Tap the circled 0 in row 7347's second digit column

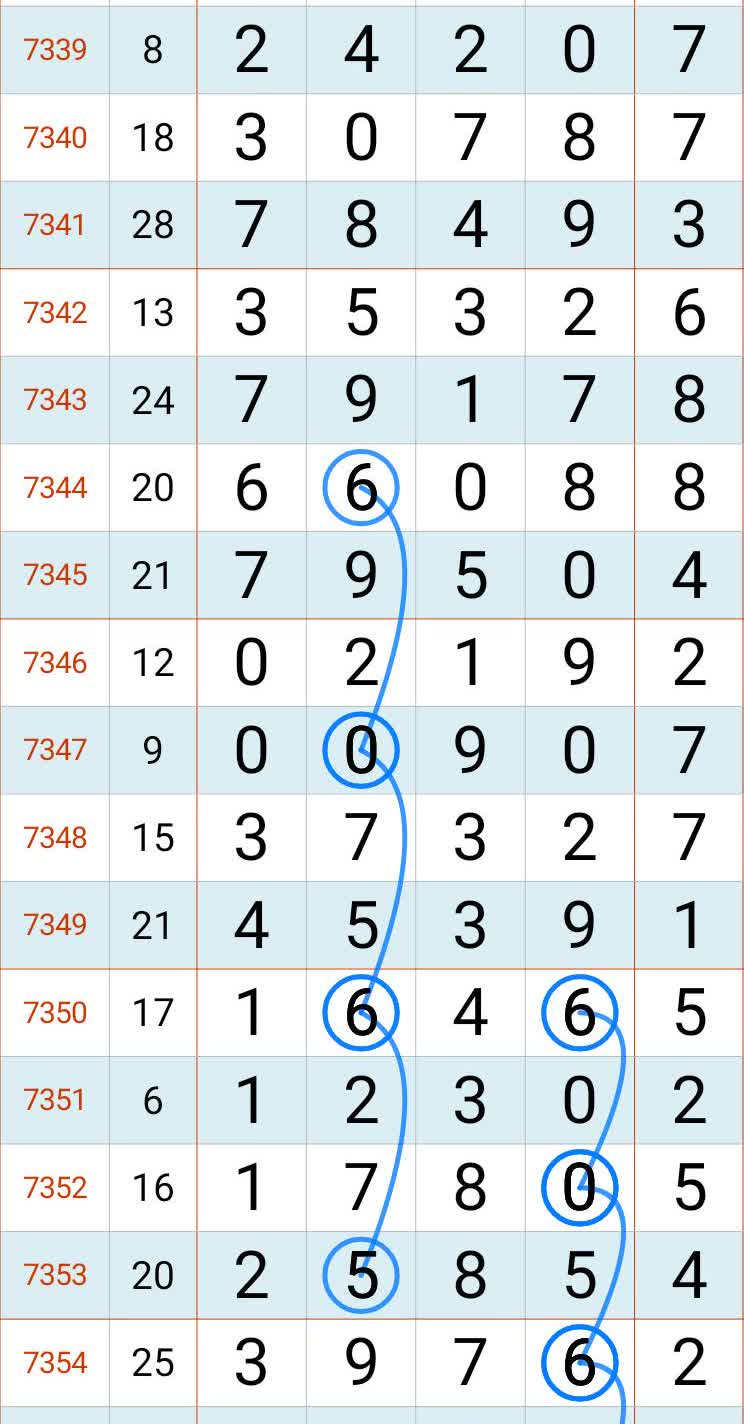(x=361, y=749)
